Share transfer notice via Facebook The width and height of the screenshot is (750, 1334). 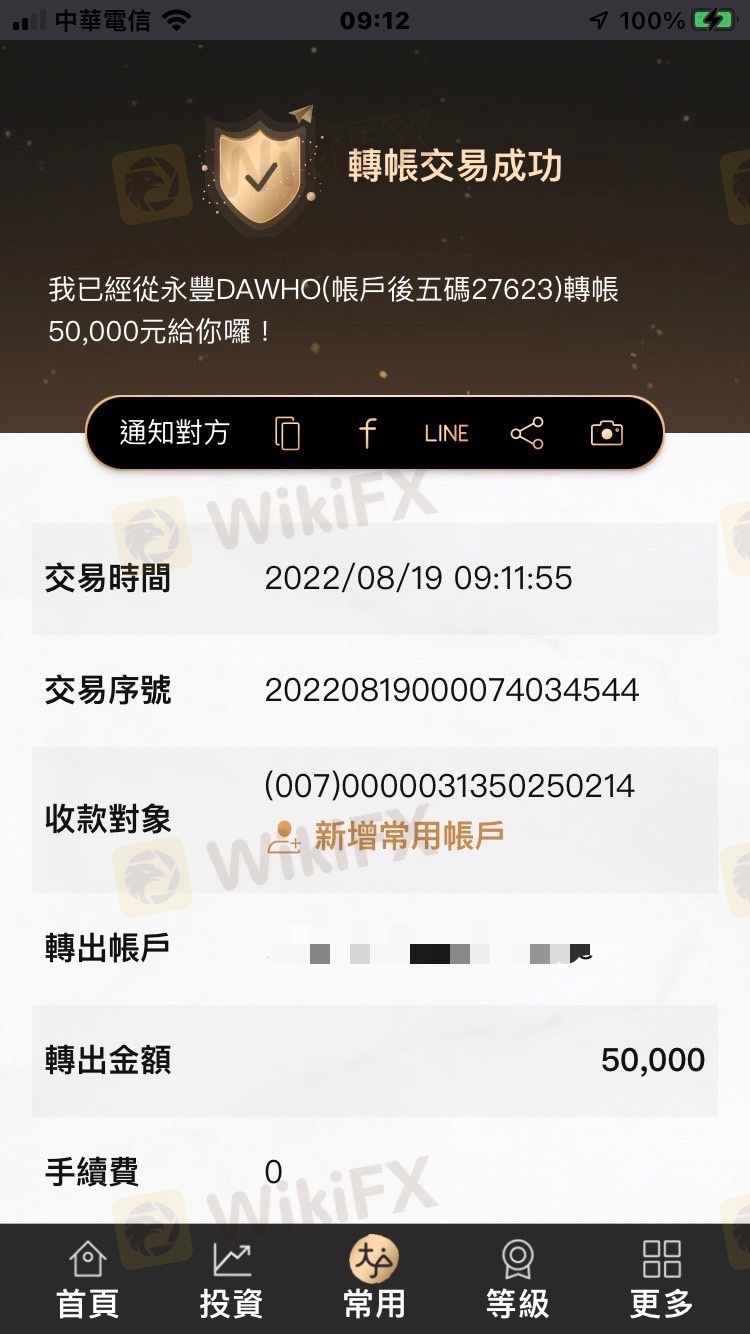click(367, 433)
